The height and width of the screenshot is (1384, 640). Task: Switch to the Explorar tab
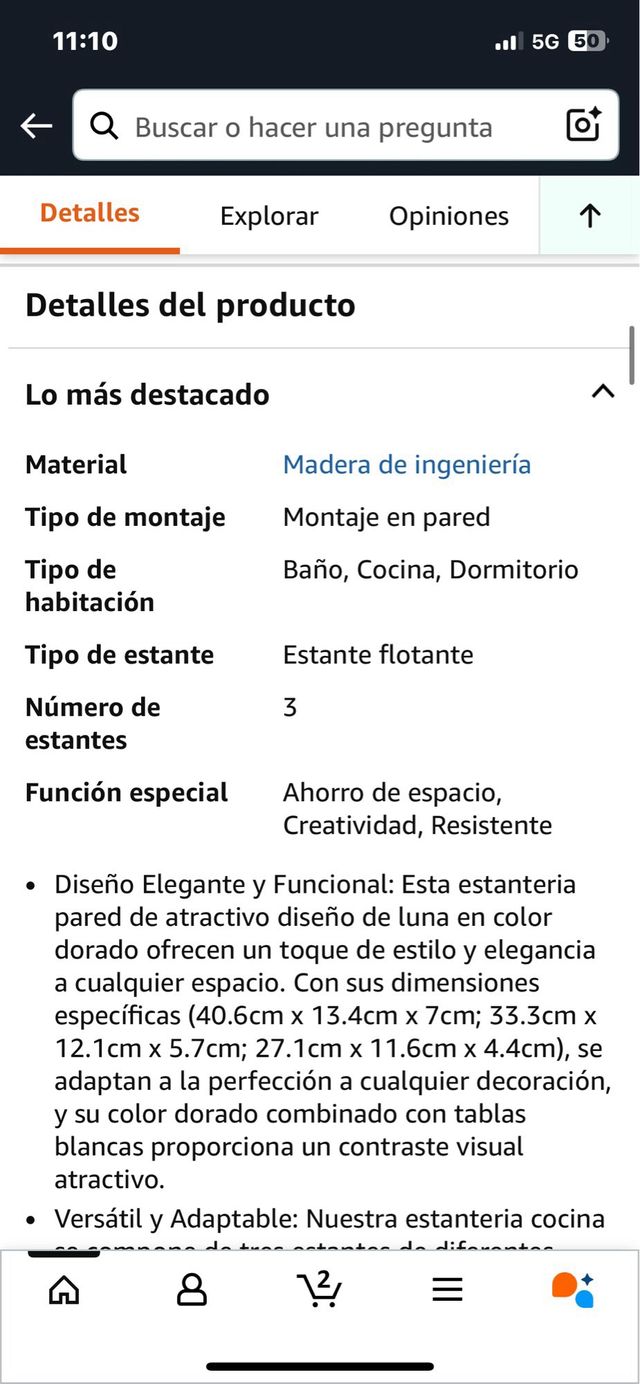point(269,216)
